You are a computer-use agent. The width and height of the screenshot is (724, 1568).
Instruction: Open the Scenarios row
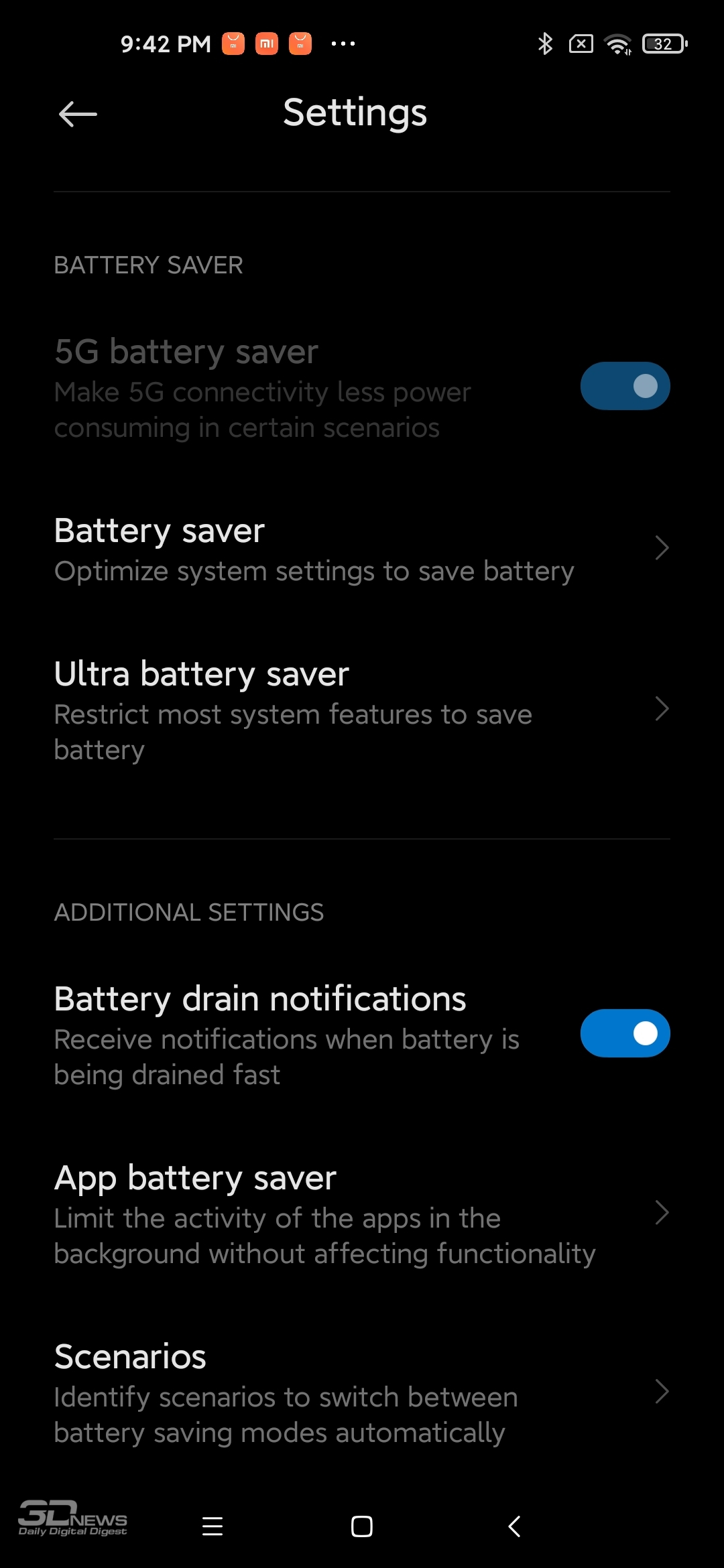[x=362, y=1392]
